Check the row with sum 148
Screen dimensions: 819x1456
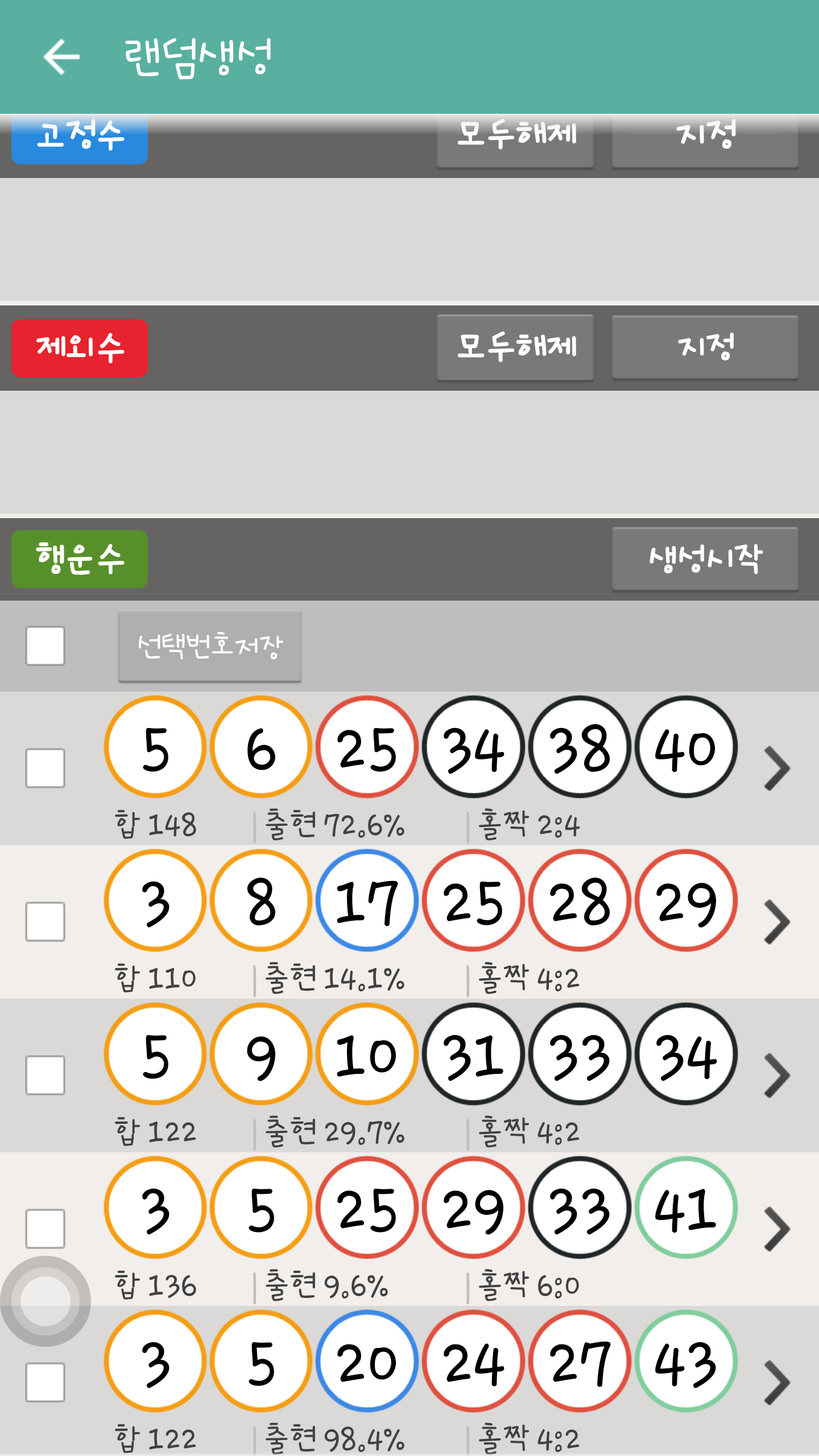tap(45, 768)
